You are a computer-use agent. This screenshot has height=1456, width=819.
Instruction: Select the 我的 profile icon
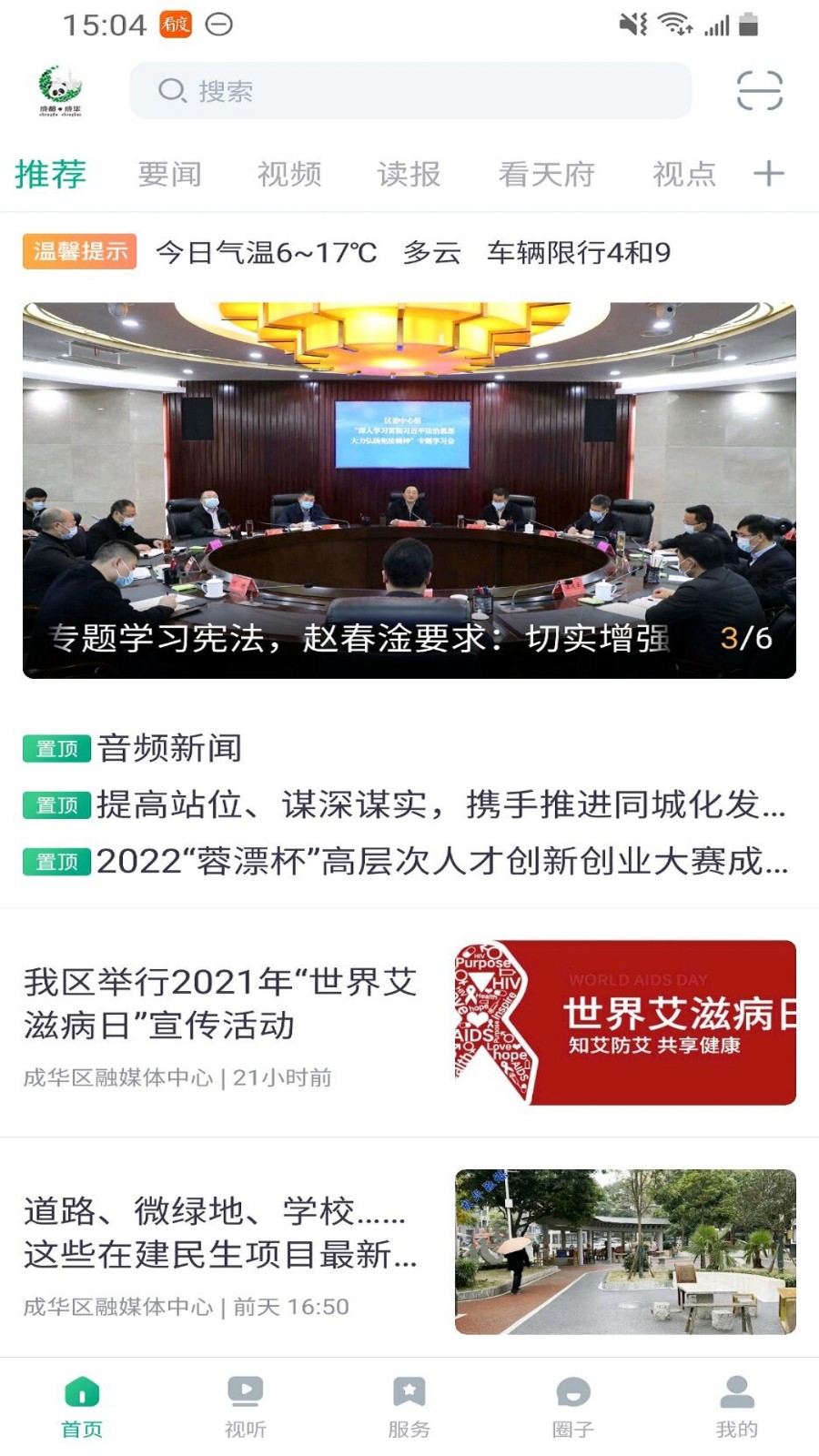click(736, 1390)
